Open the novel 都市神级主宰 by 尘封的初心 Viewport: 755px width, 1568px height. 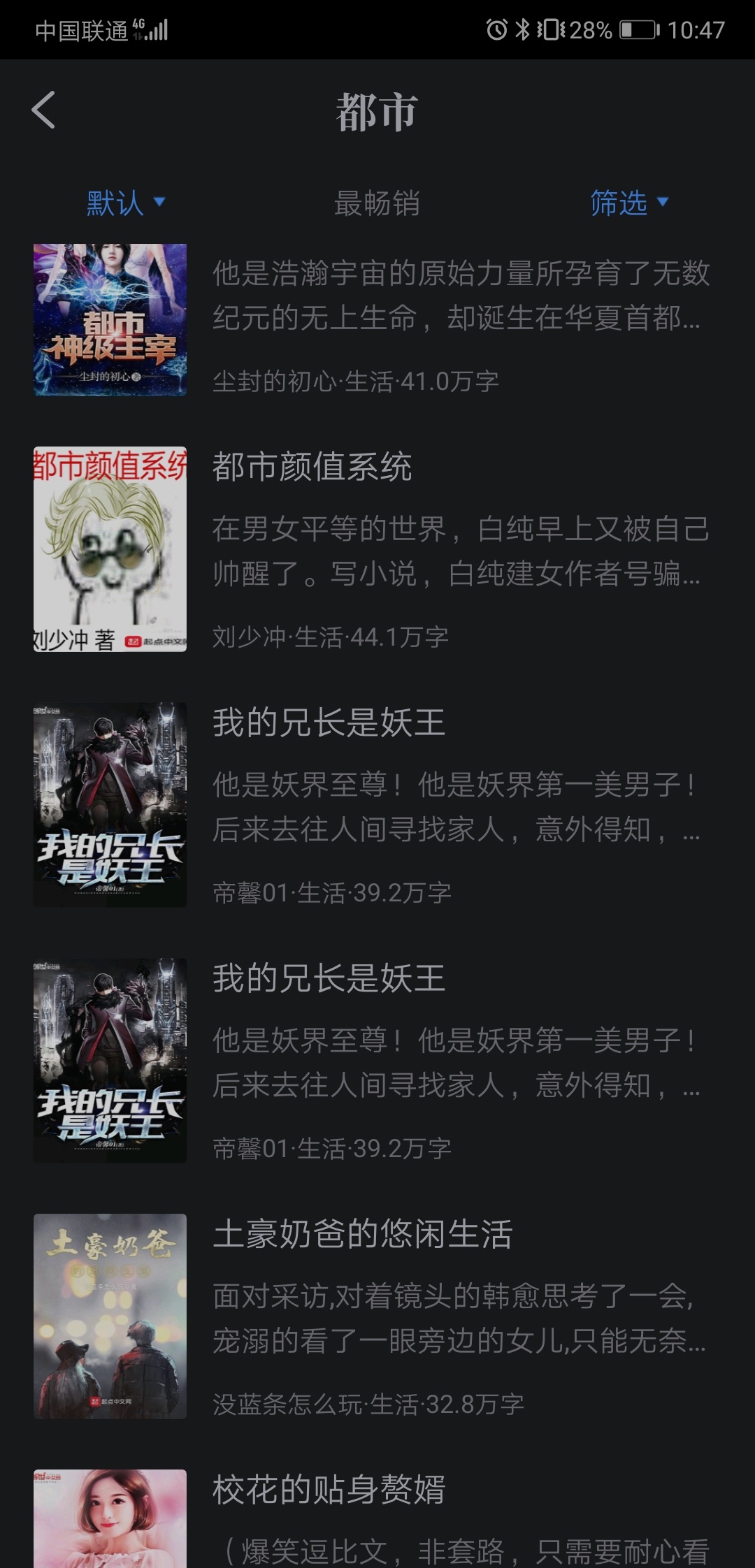pyautogui.click(x=377, y=320)
